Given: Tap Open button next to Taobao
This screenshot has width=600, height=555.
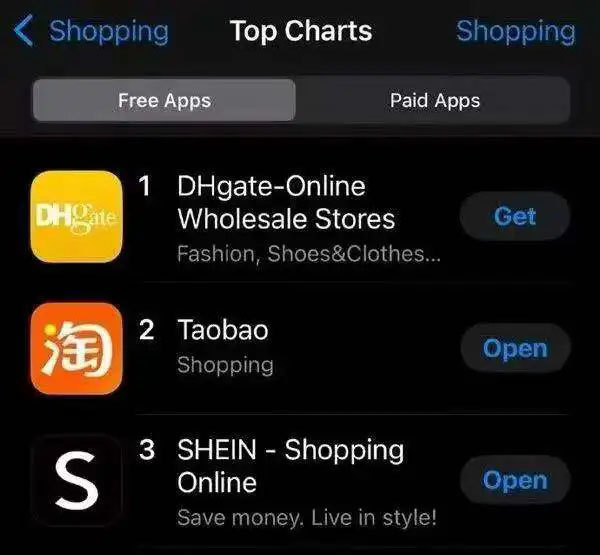Looking at the screenshot, I should point(514,349).
